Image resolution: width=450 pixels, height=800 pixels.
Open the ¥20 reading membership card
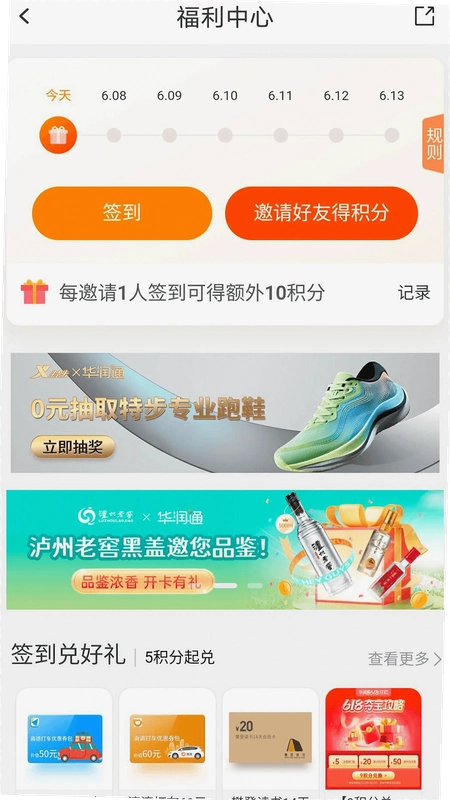pyautogui.click(x=270, y=742)
